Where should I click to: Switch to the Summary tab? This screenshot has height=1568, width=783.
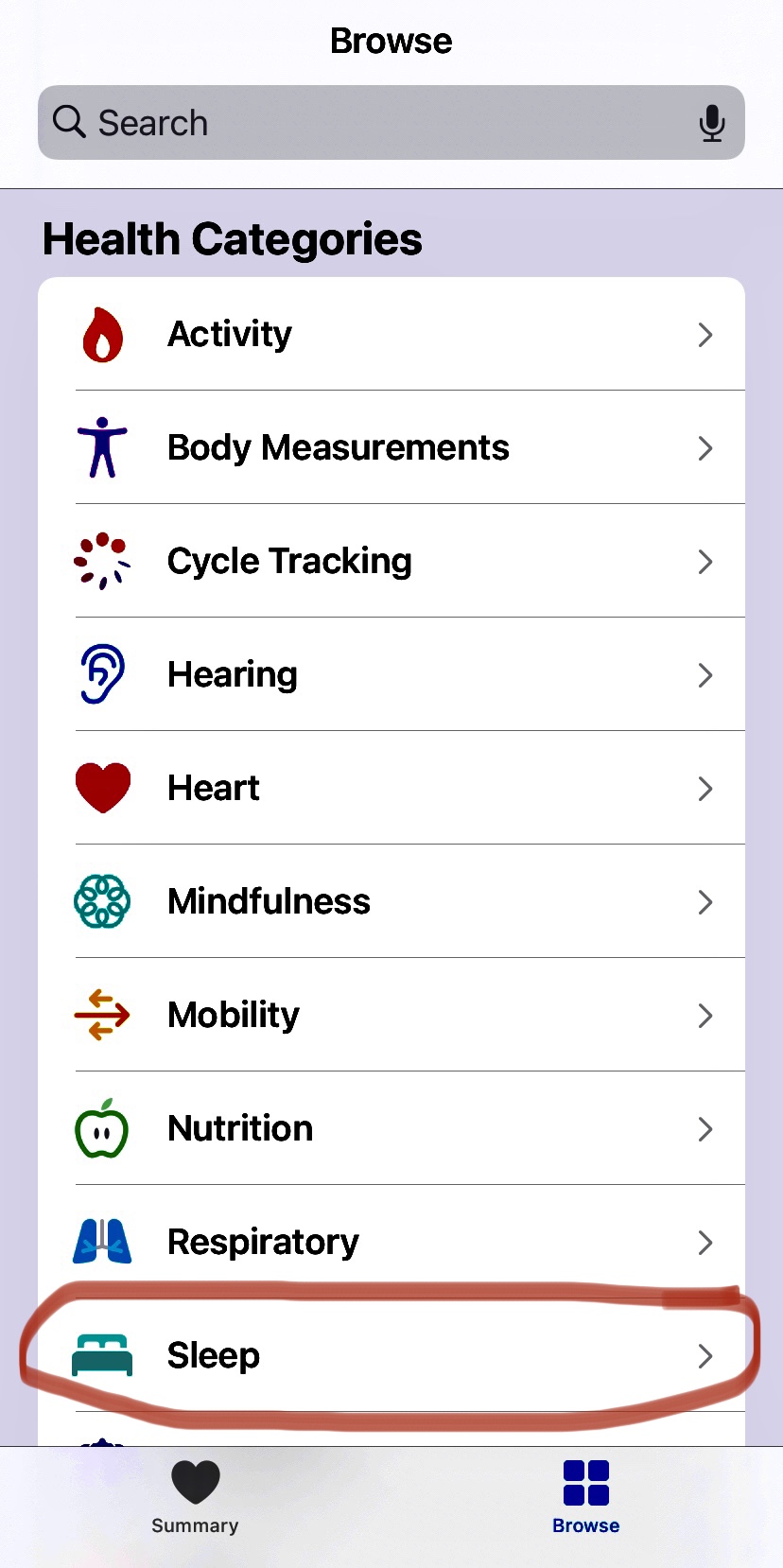(195, 1498)
